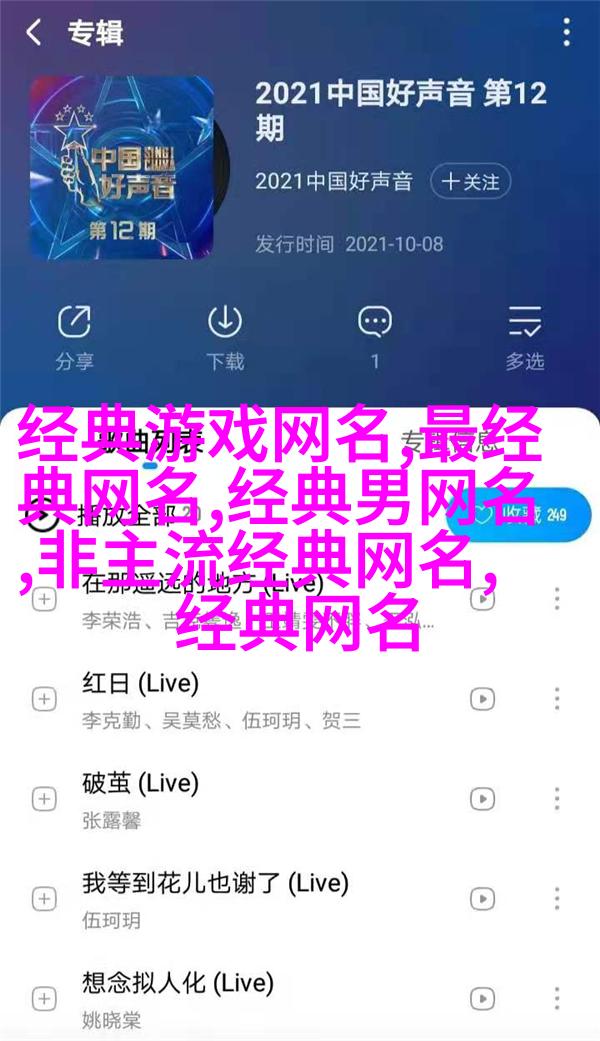This screenshot has height=1041, width=600.
Task: Add 我等到花儿也谢了 (Live) to a playlist
Action: pos(43,898)
